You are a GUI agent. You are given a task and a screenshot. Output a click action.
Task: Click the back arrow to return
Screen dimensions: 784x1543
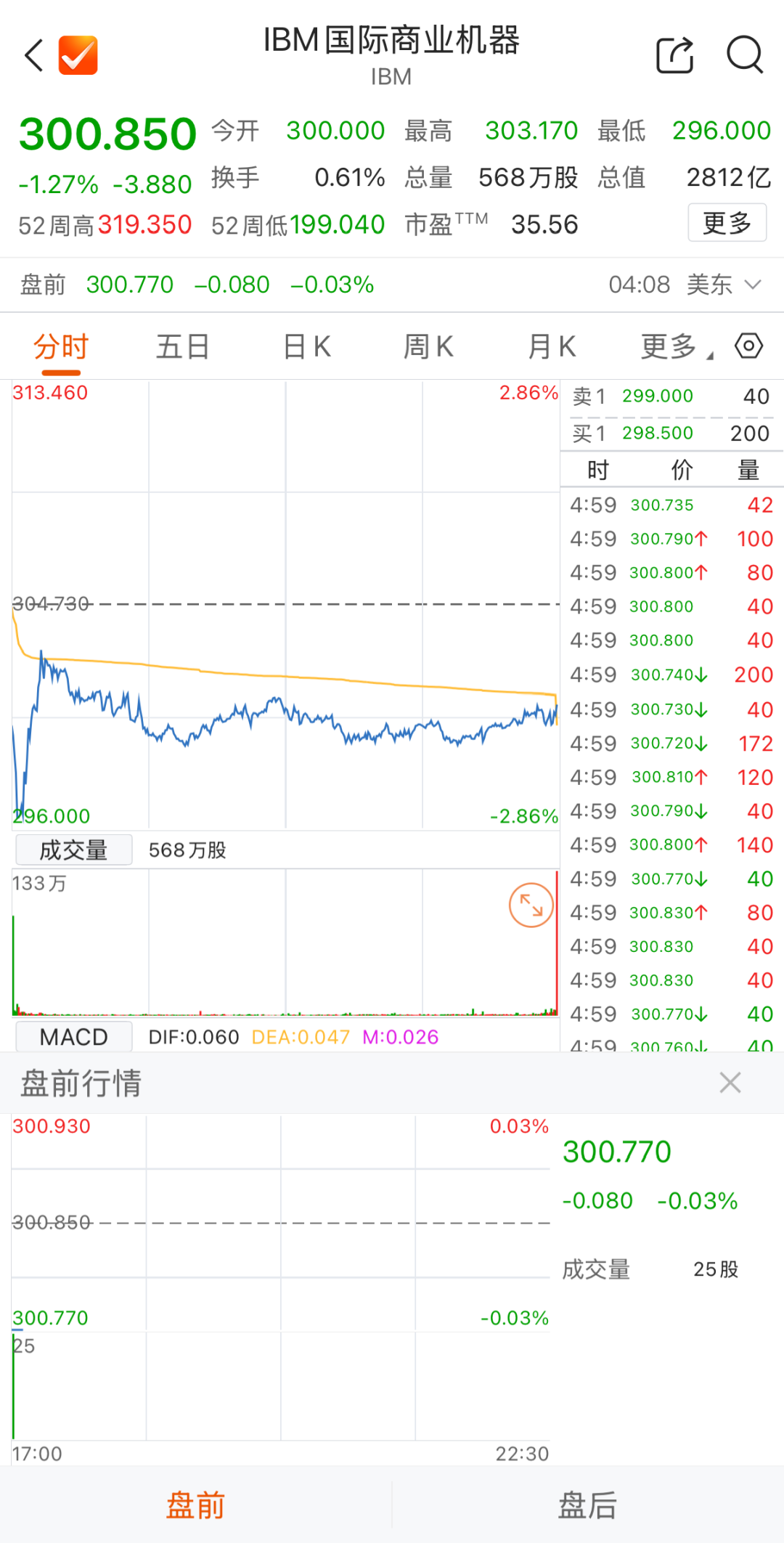32,55
